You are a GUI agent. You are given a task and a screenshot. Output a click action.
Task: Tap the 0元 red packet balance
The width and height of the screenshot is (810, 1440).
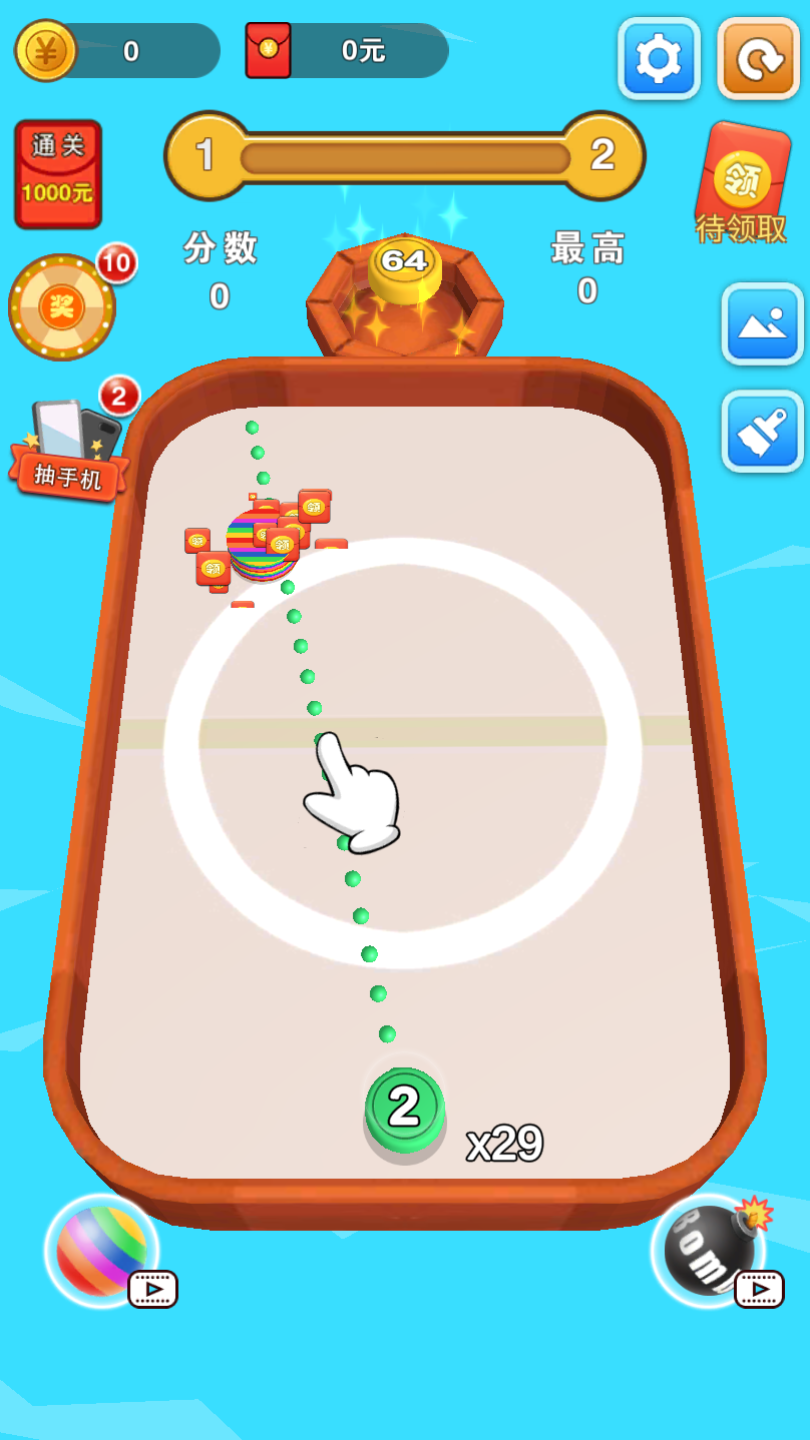point(347,50)
